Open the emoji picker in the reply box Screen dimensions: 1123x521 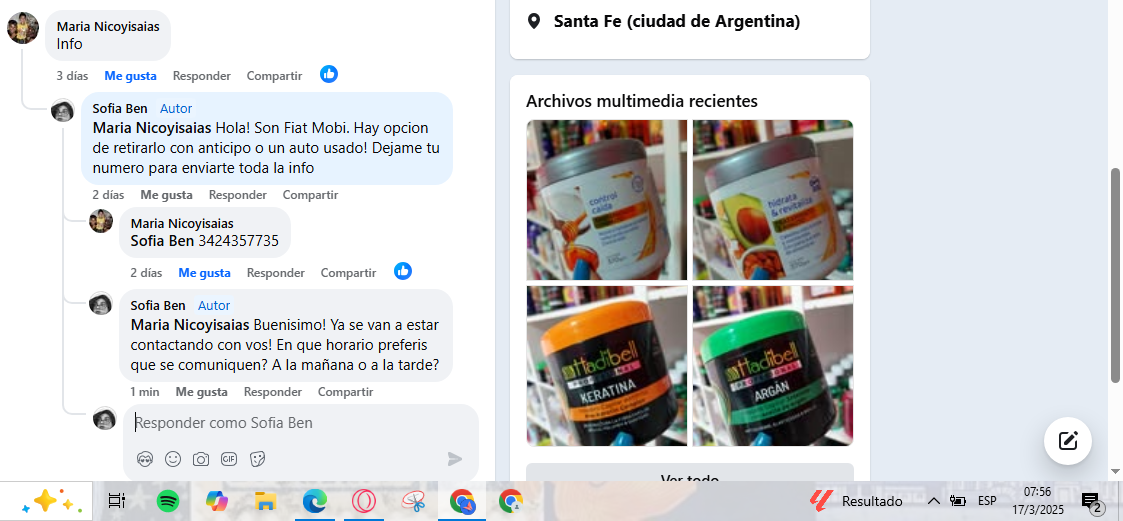point(173,459)
